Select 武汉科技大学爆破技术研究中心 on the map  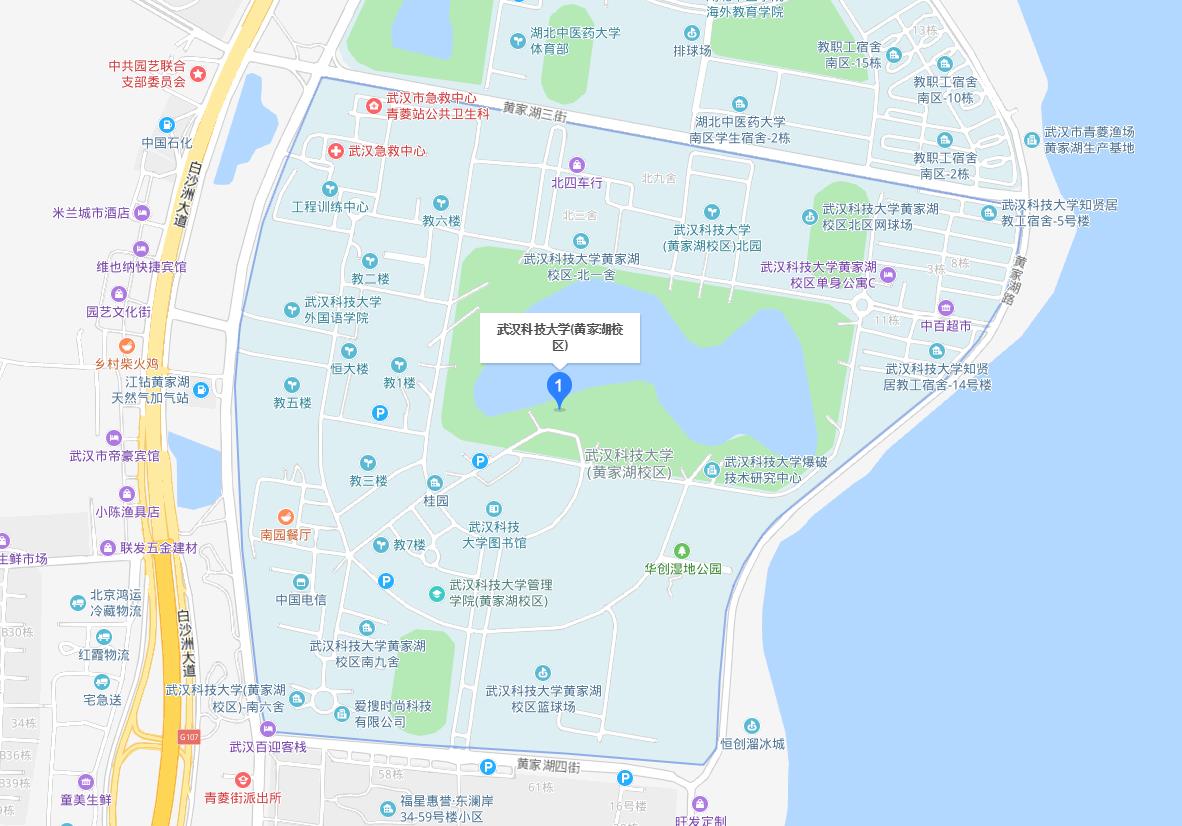point(711,470)
